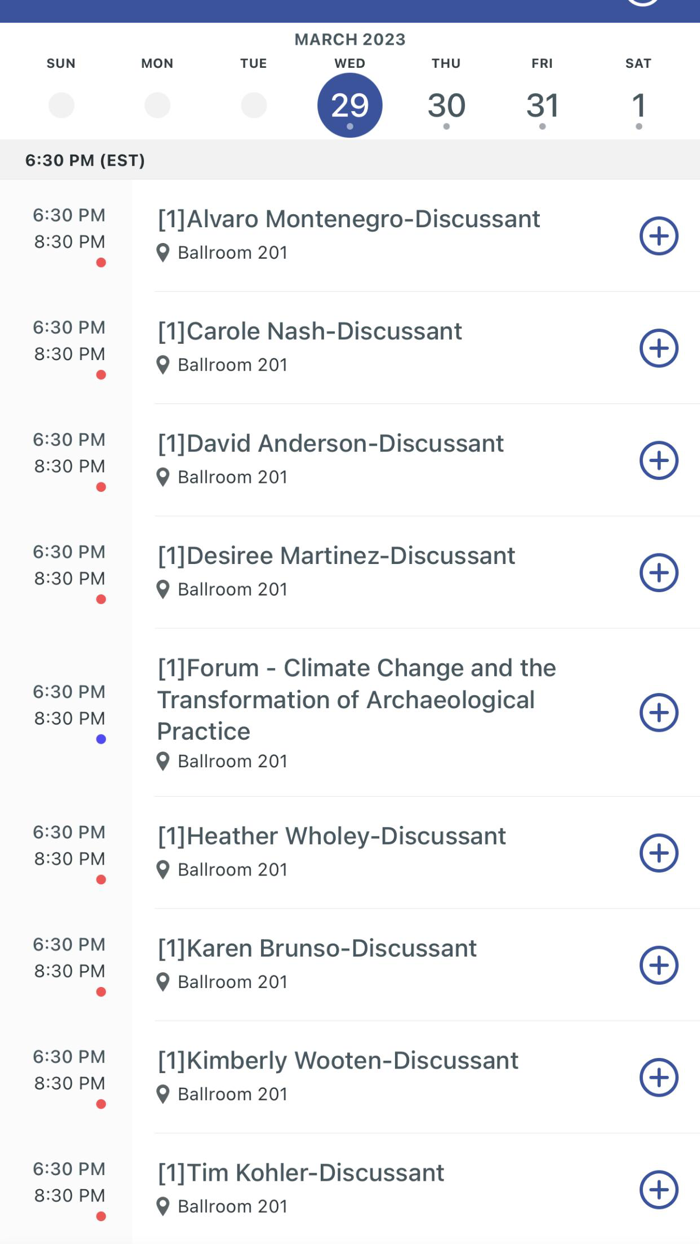
Task: Tap the plus icon for David Anderson-Discussant
Action: point(658,460)
